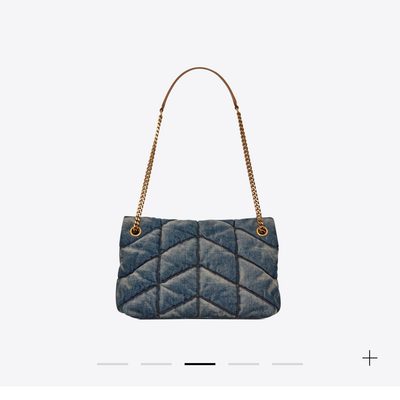Jump to the first gallery image indicator
The width and height of the screenshot is (400, 400).
pyautogui.click(x=113, y=364)
